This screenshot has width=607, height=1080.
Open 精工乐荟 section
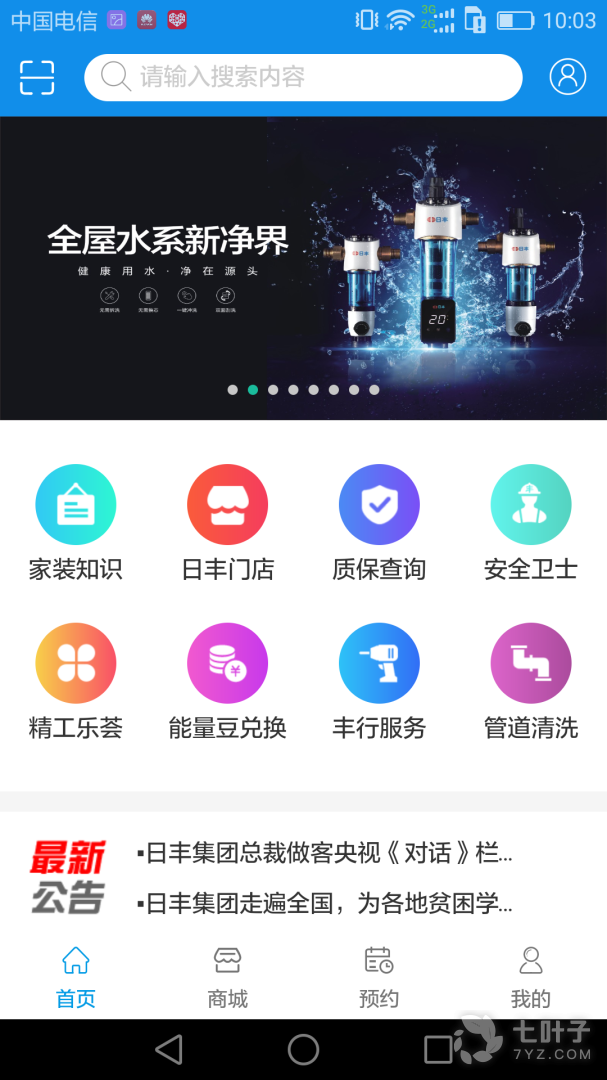tap(76, 682)
